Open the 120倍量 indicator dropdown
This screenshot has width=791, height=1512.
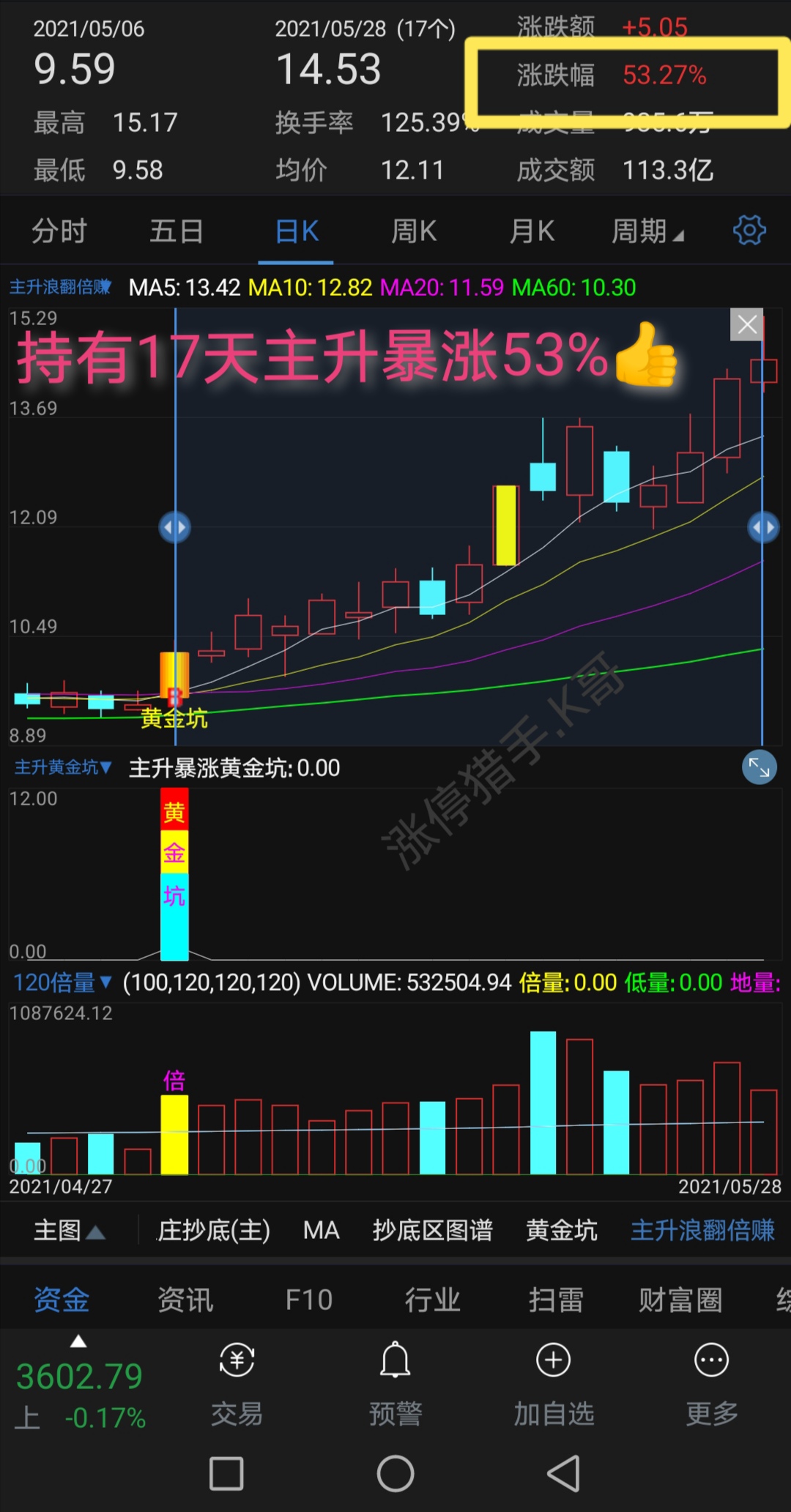63,983
